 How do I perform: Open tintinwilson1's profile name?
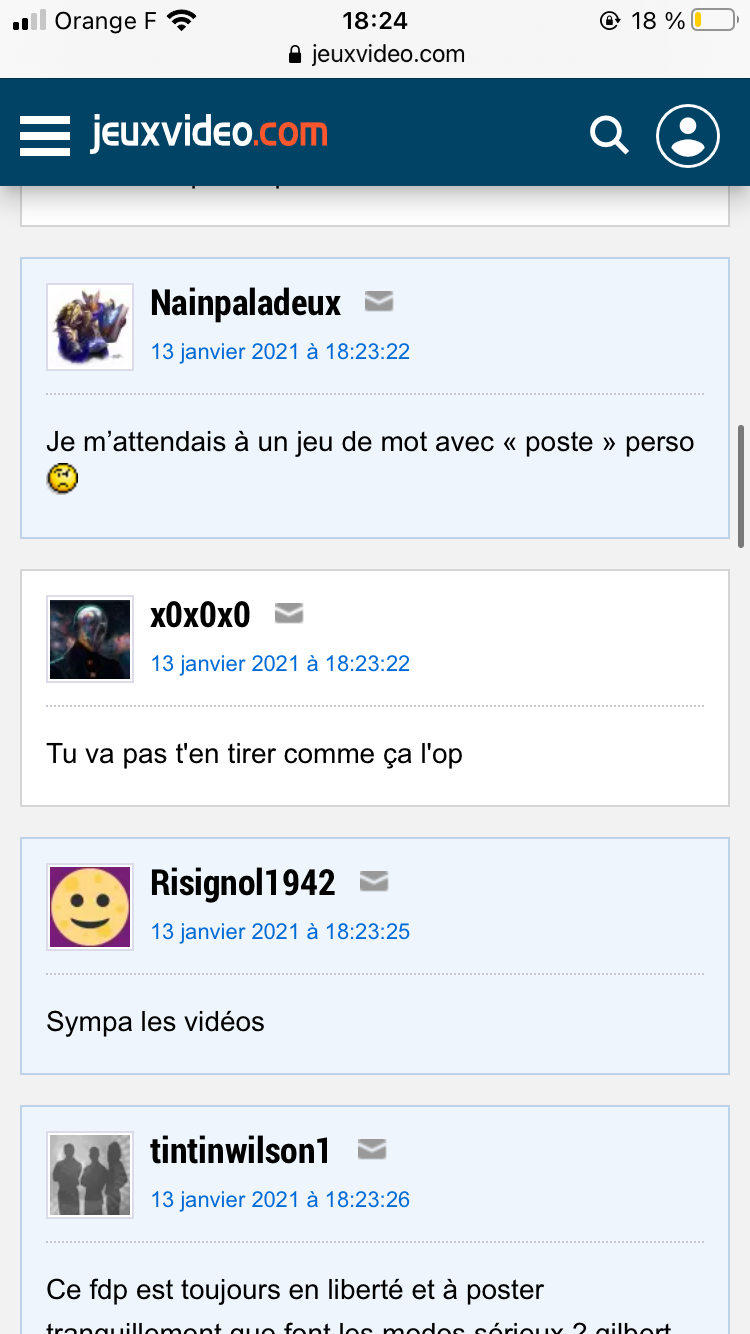tap(240, 1151)
